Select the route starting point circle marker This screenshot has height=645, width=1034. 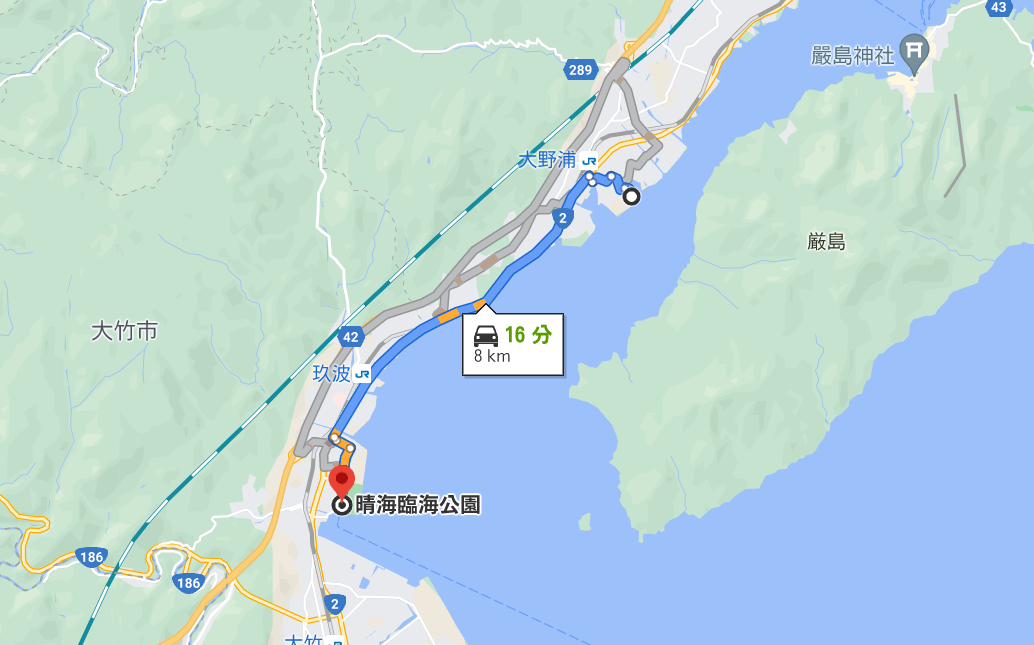tap(632, 196)
